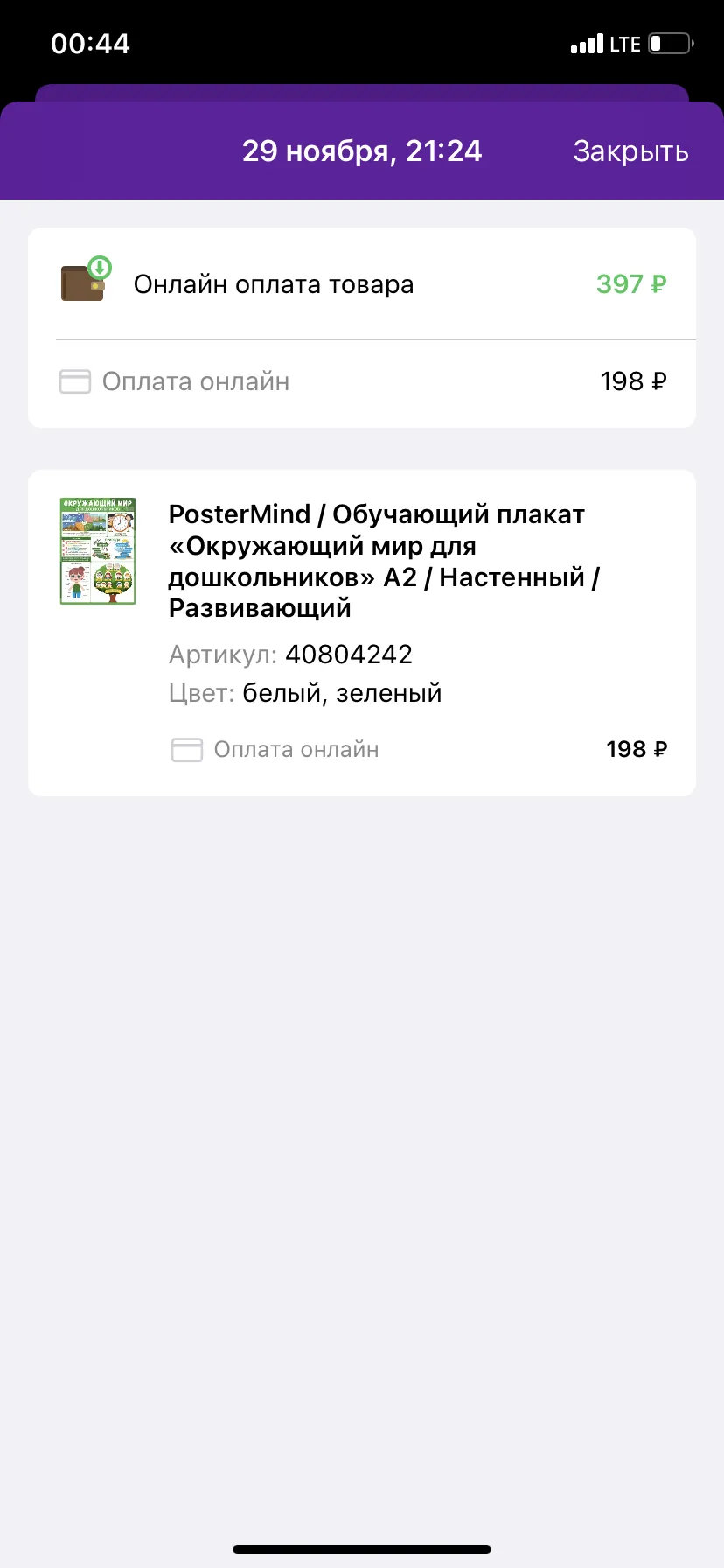Close the payment details sheet
The width and height of the screenshot is (724, 1568).
point(630,151)
